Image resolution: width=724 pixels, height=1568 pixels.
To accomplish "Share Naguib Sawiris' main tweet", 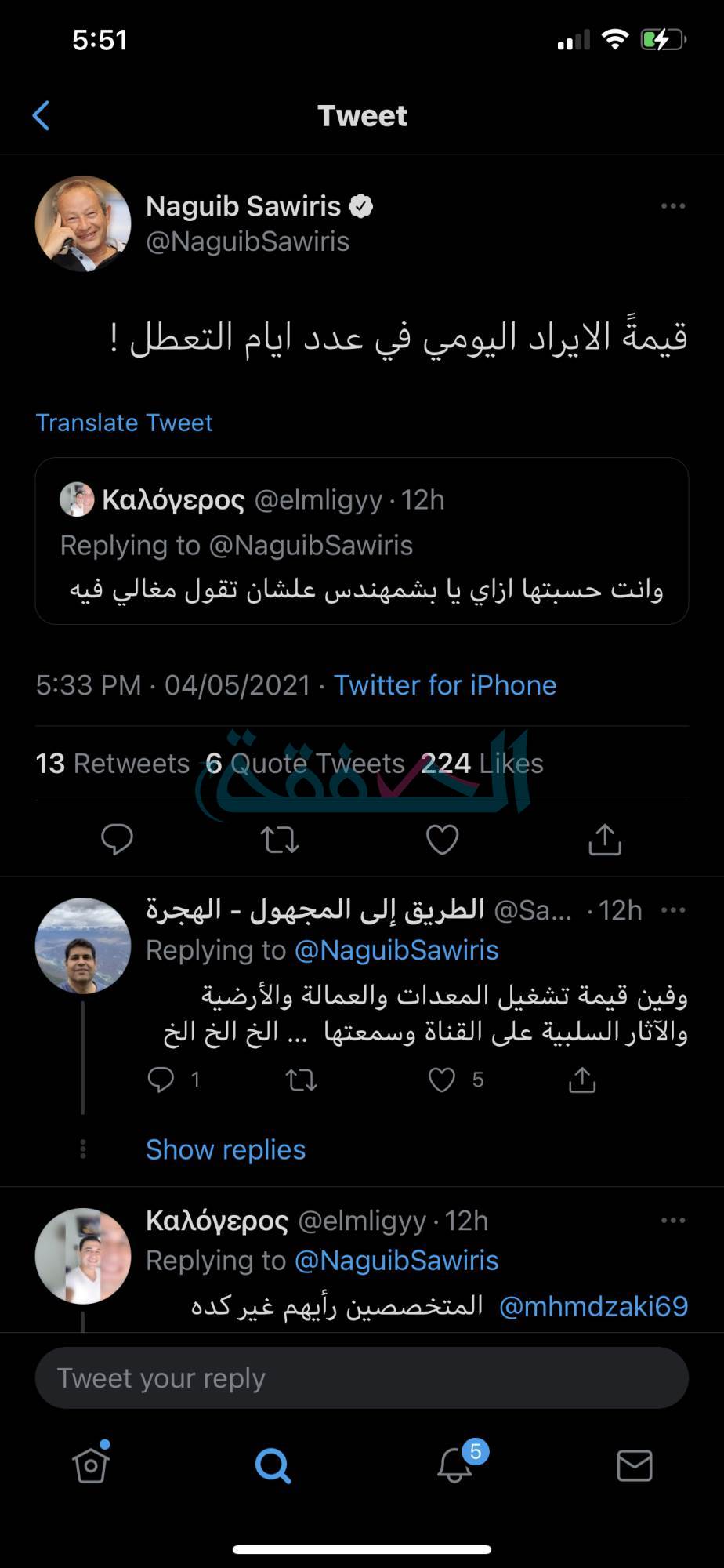I will [x=604, y=840].
